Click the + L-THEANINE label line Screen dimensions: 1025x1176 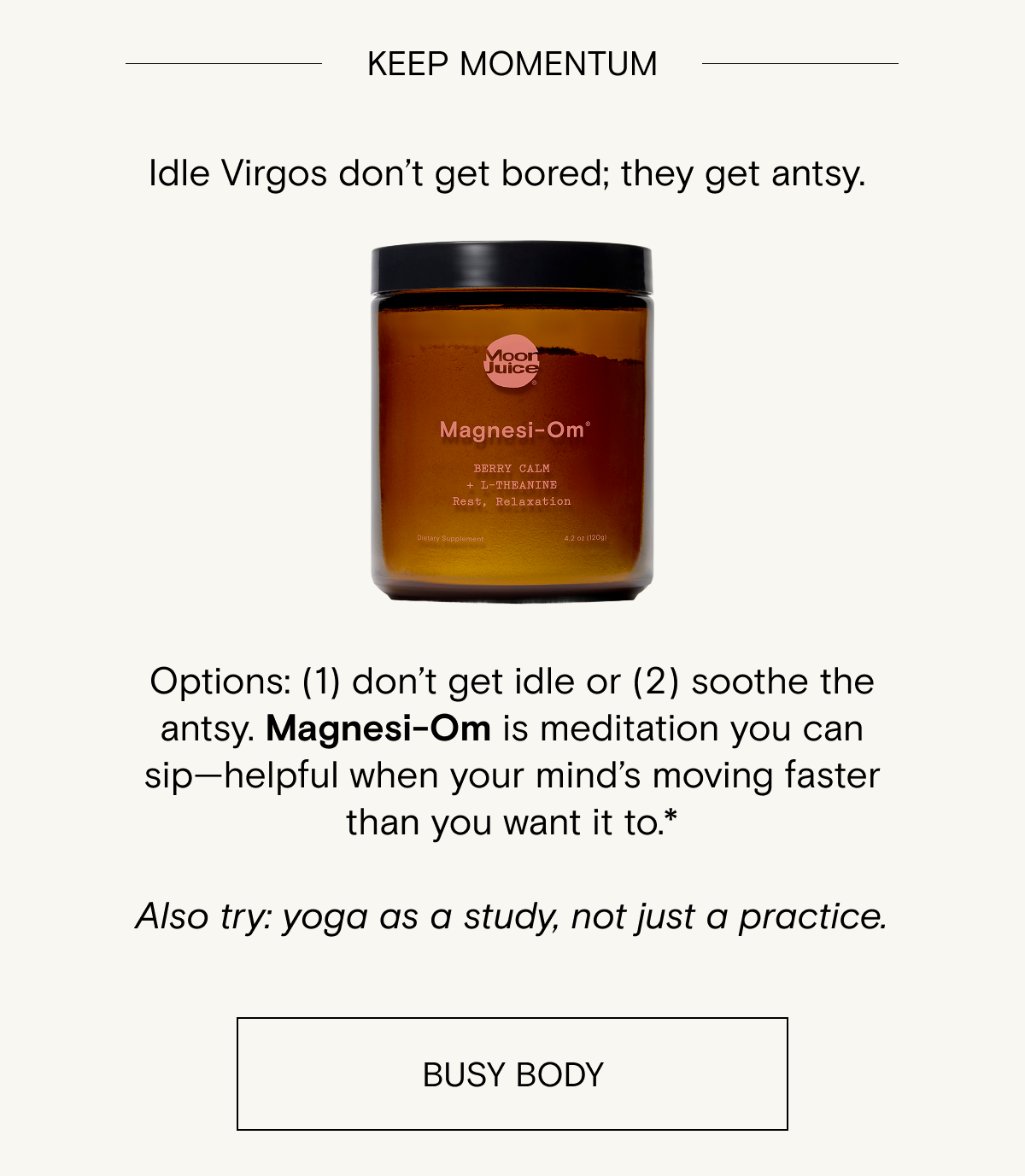tap(512, 483)
